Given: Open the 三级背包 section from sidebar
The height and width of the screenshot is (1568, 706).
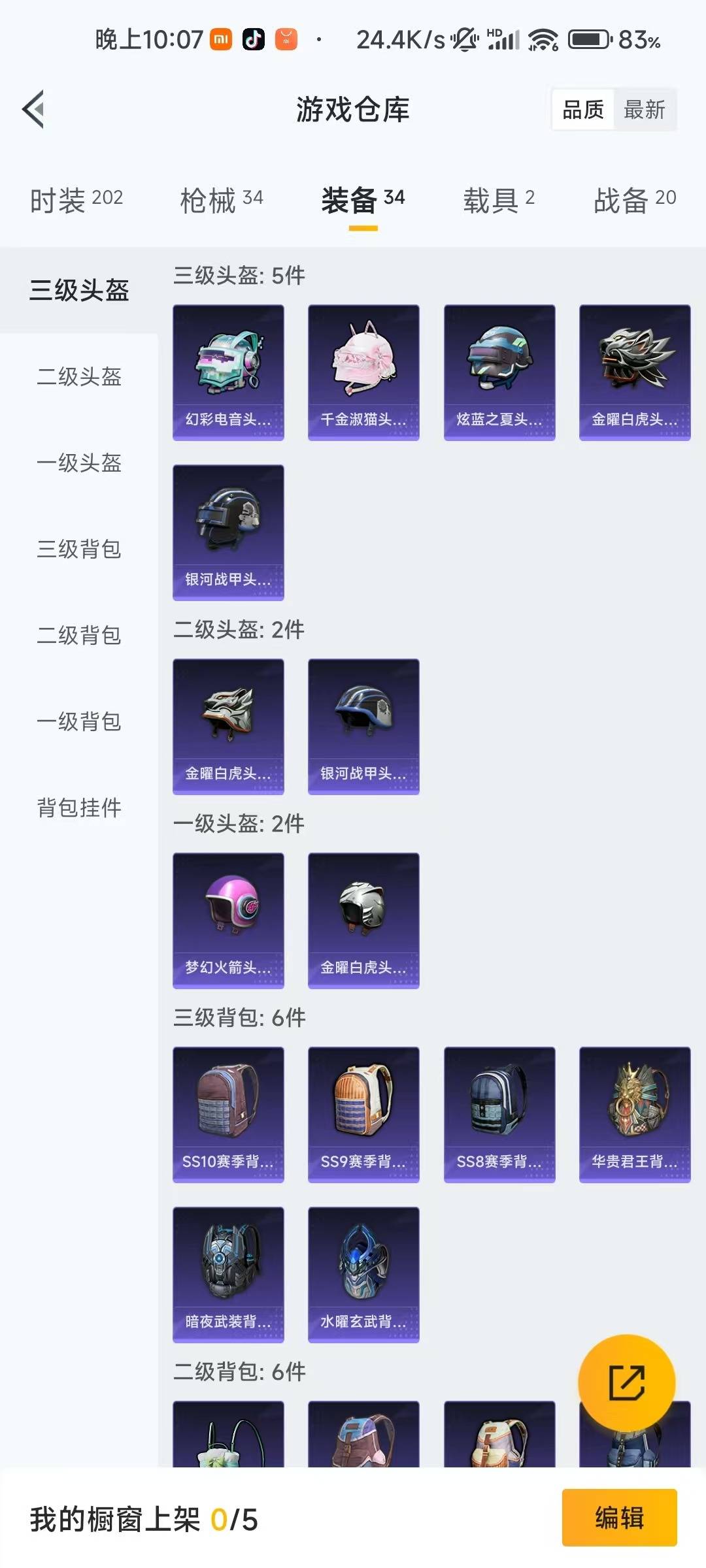Looking at the screenshot, I should click(78, 550).
